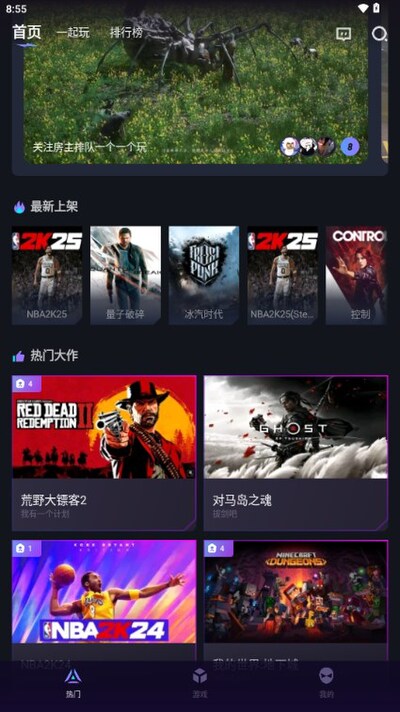Select the 首页 top tab
Image resolution: width=400 pixels, height=712 pixels.
[27, 33]
